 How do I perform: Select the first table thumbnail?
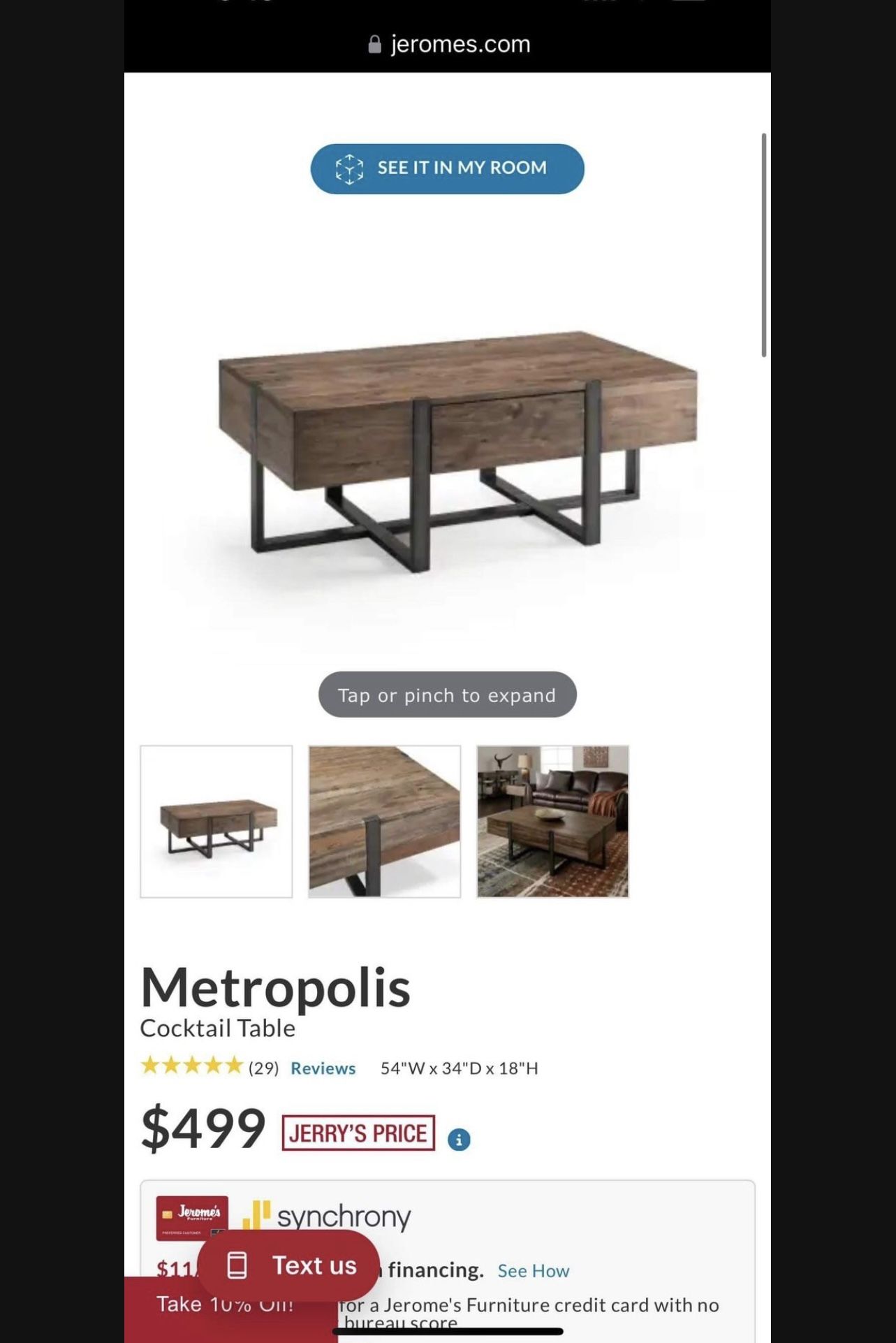click(x=216, y=821)
